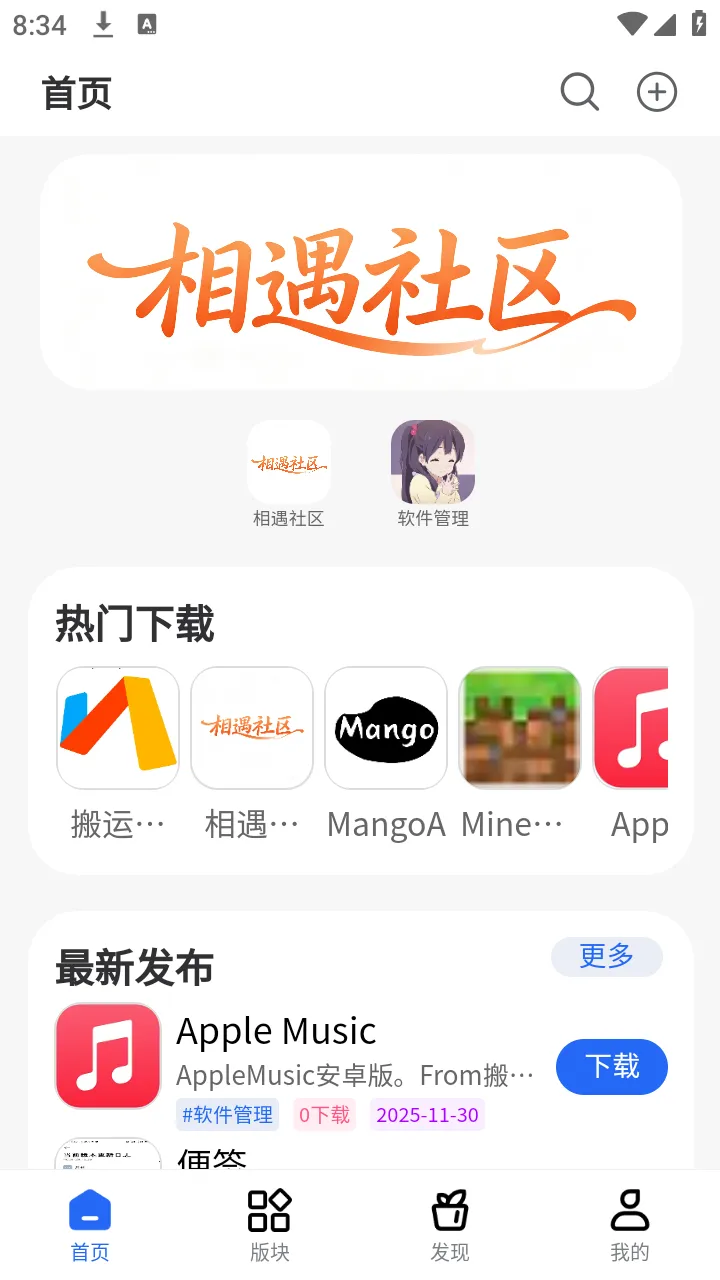This screenshot has width=720, height=1280.
Task: Open the Minecraft app icon
Action: pos(519,727)
